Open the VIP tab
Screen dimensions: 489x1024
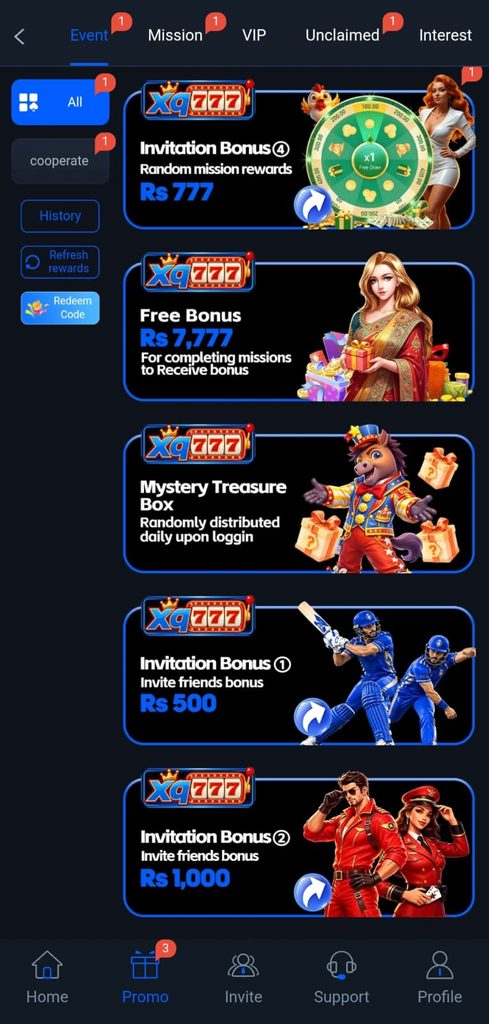click(x=254, y=35)
